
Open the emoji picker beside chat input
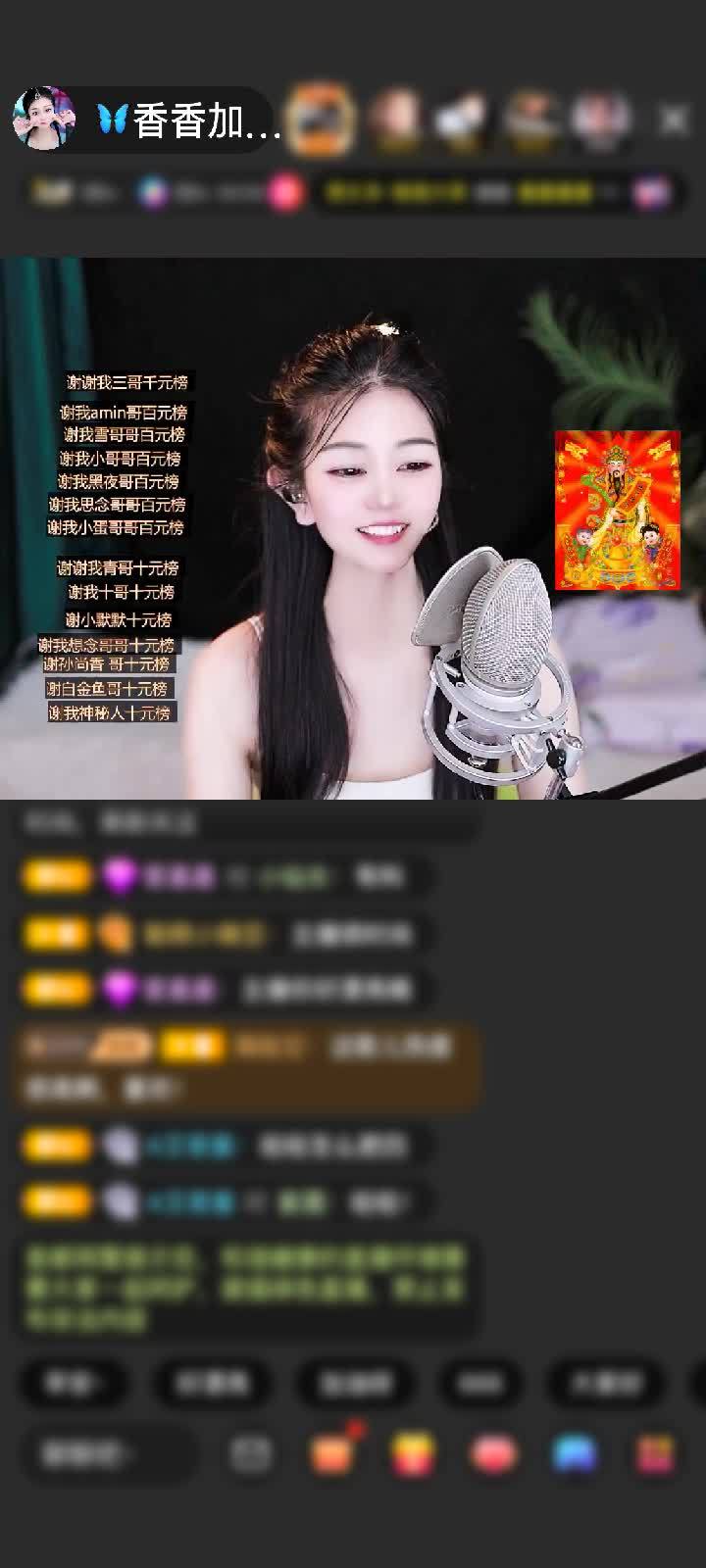[x=251, y=1454]
